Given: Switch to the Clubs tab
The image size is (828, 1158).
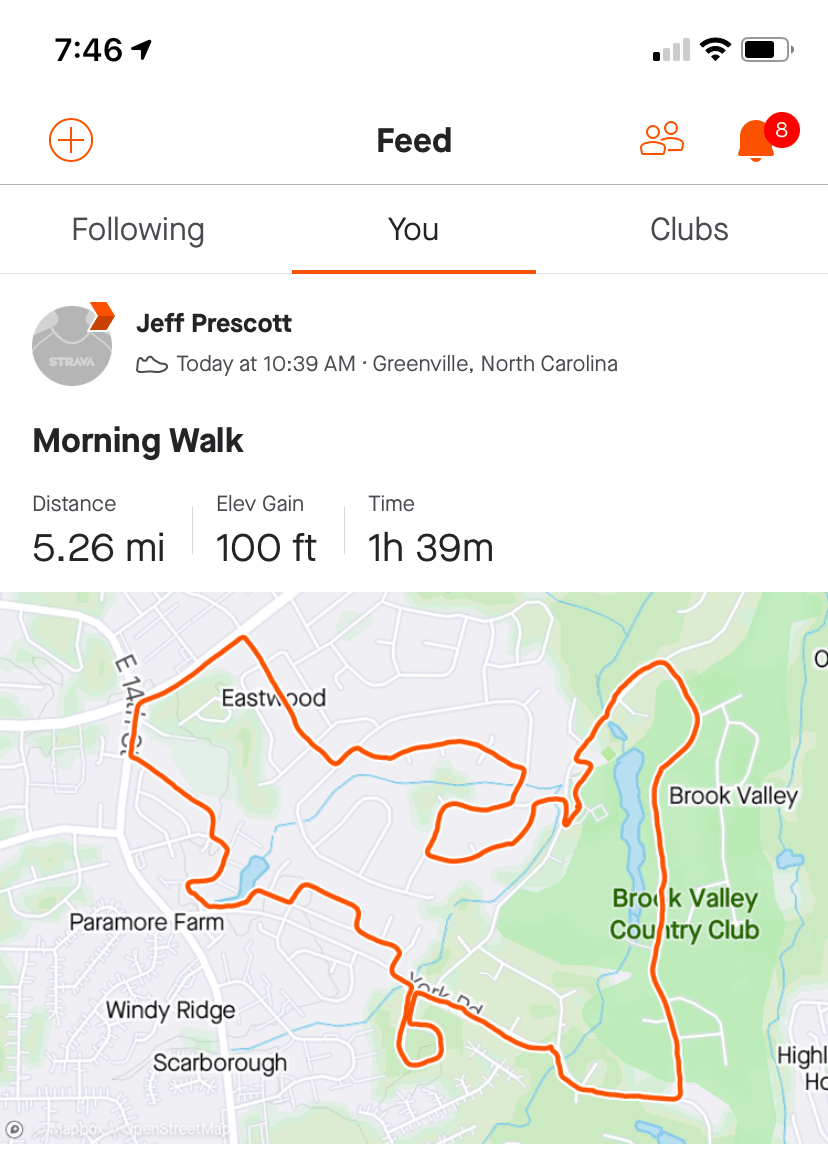Looking at the screenshot, I should (689, 230).
